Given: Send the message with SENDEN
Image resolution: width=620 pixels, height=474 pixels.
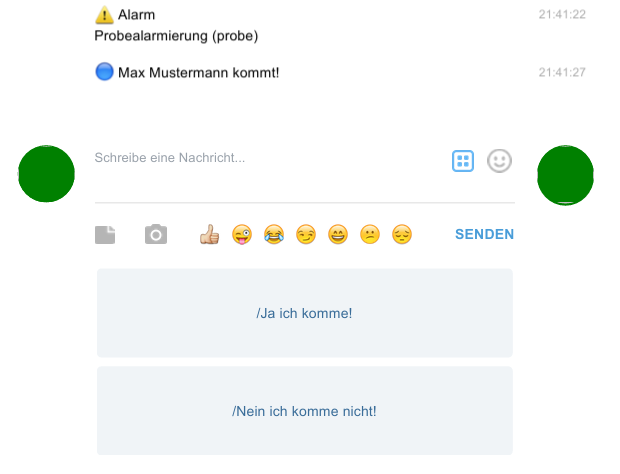Looking at the screenshot, I should click(x=484, y=235).
